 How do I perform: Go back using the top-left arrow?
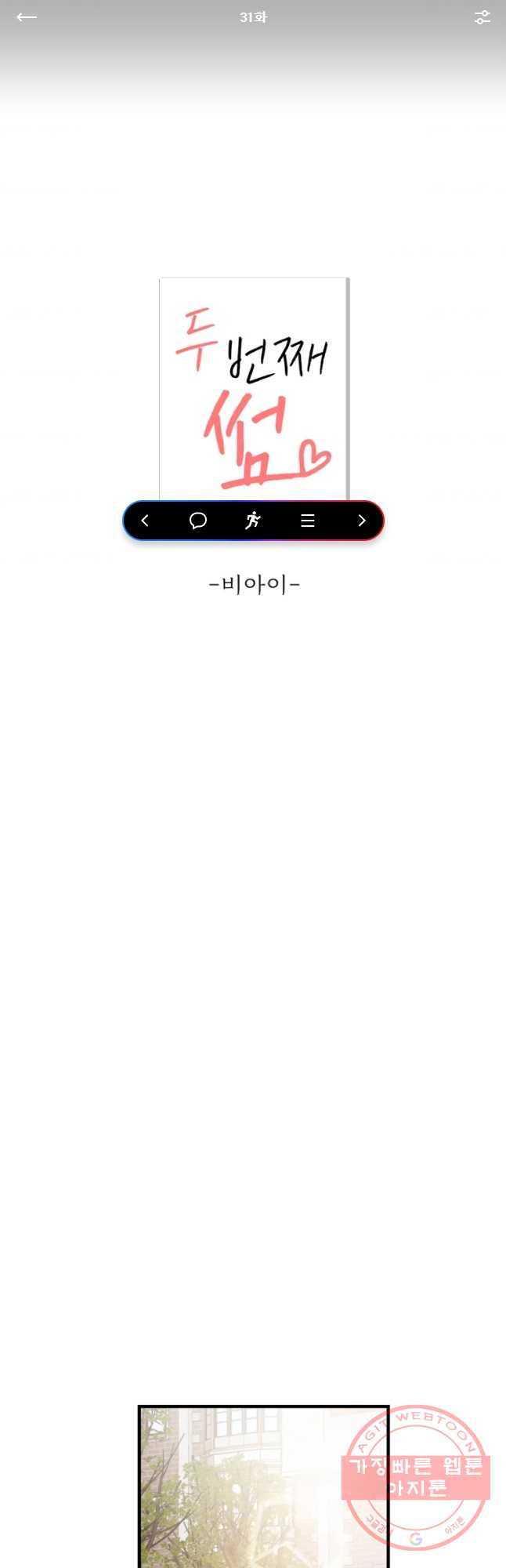click(x=27, y=17)
